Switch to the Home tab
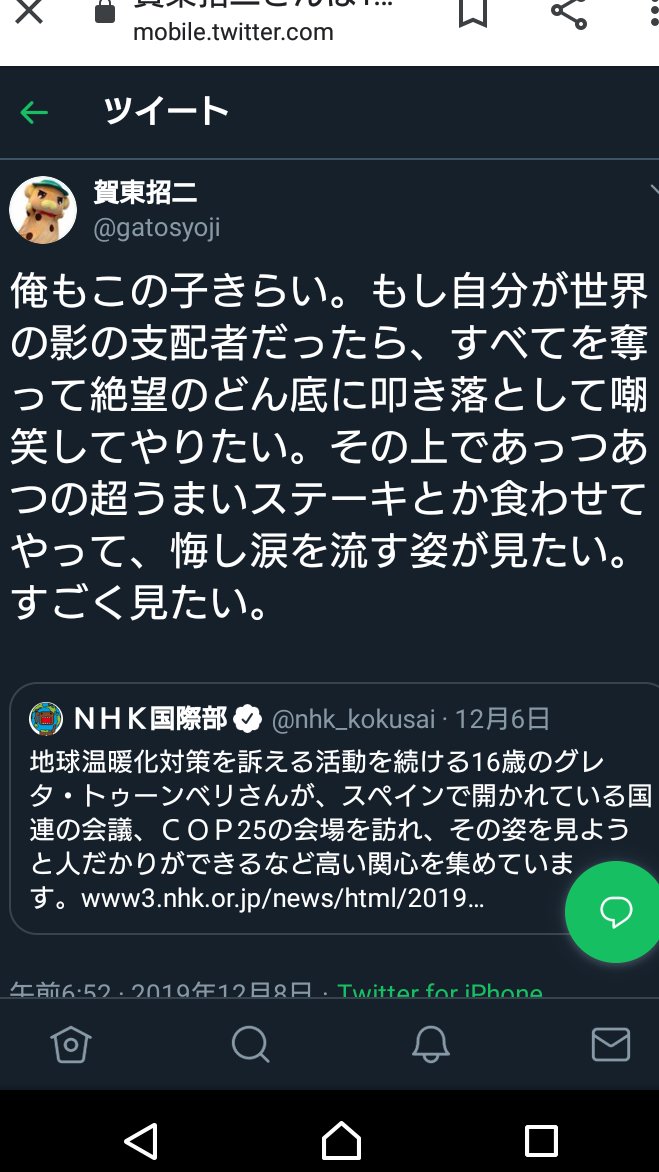Image resolution: width=659 pixels, height=1172 pixels. point(71,1045)
